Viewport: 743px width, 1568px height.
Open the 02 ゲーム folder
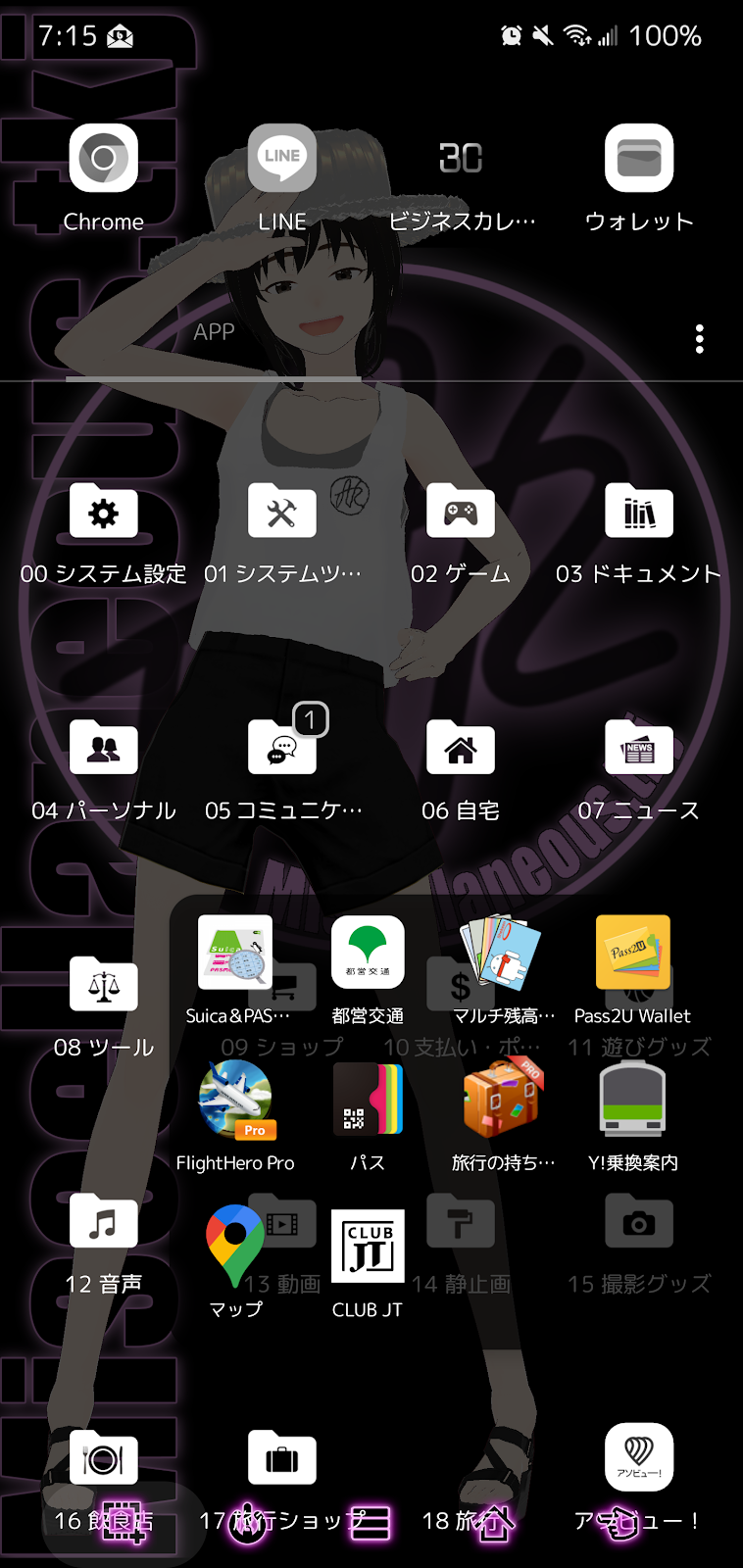tap(460, 514)
